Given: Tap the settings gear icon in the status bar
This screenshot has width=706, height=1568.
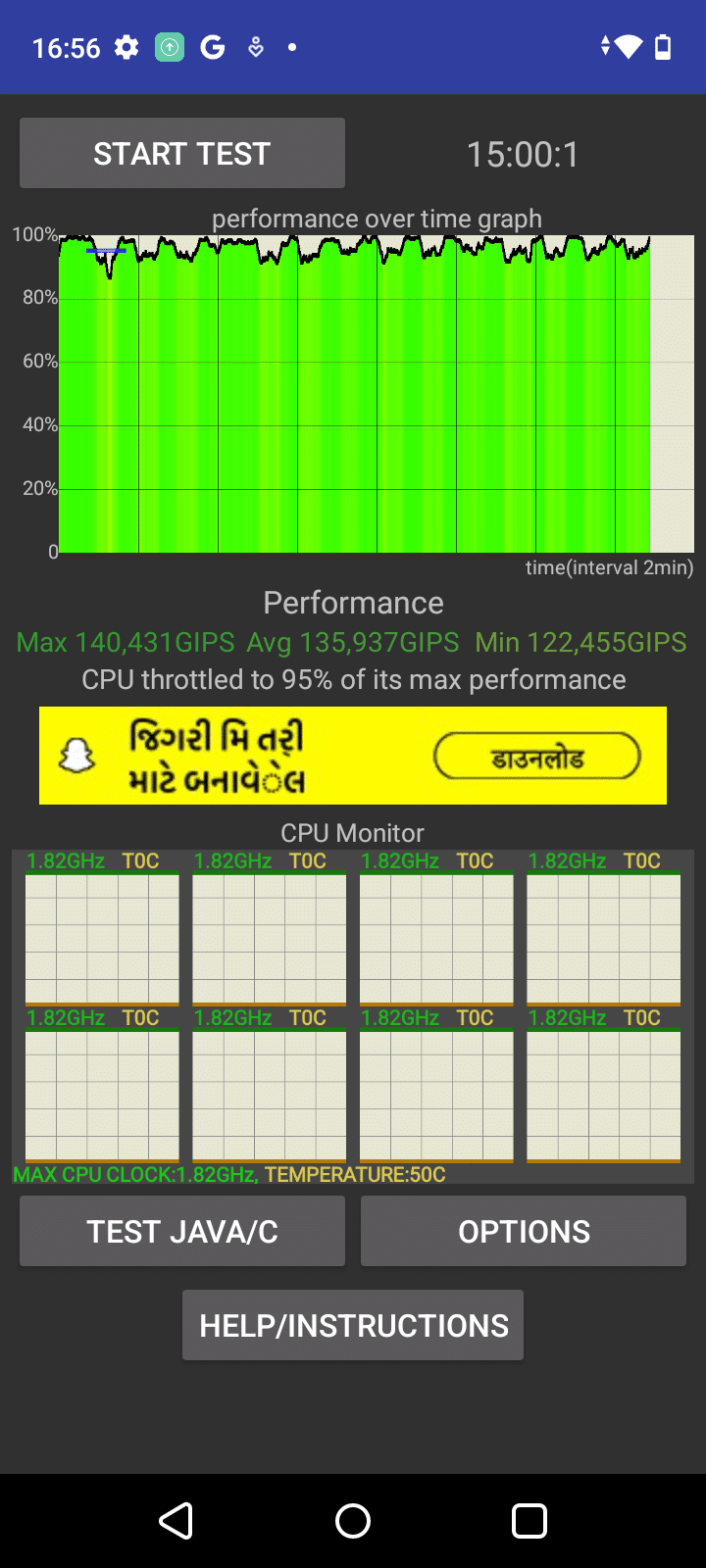Looking at the screenshot, I should 126,46.
